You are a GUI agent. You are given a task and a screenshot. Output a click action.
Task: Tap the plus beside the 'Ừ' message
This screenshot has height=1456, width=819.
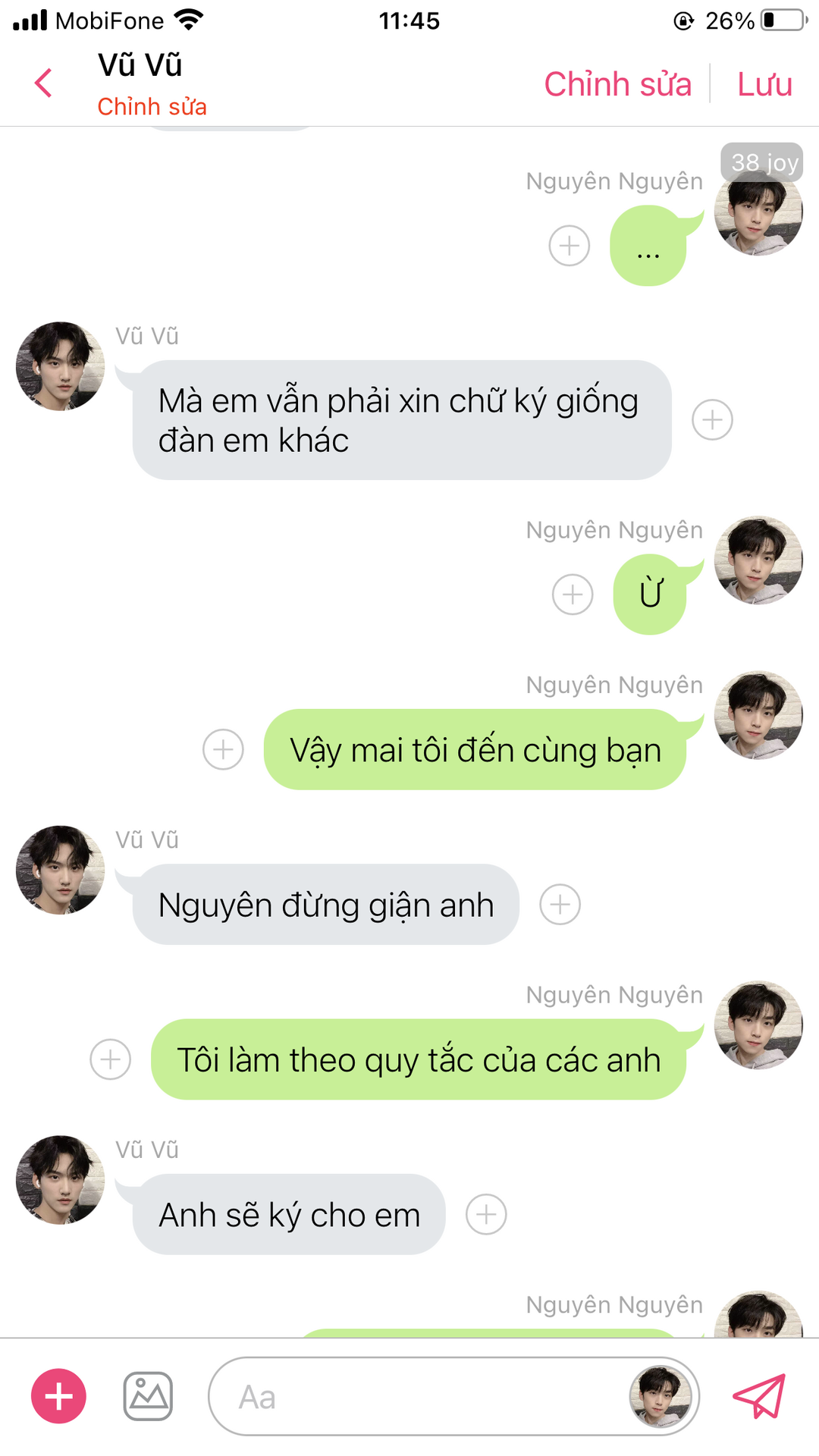click(573, 595)
